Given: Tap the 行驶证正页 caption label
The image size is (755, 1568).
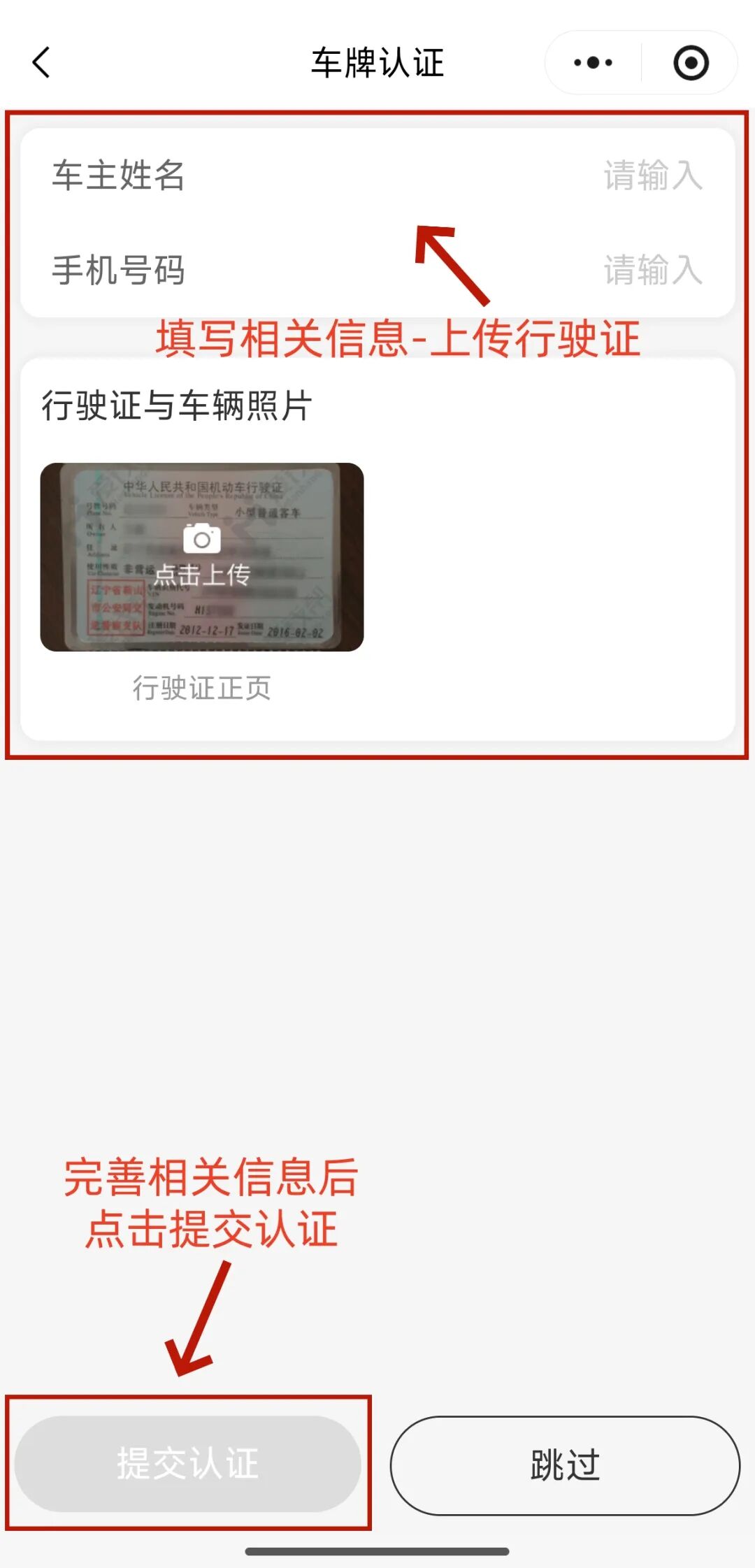Looking at the screenshot, I should pyautogui.click(x=203, y=689).
